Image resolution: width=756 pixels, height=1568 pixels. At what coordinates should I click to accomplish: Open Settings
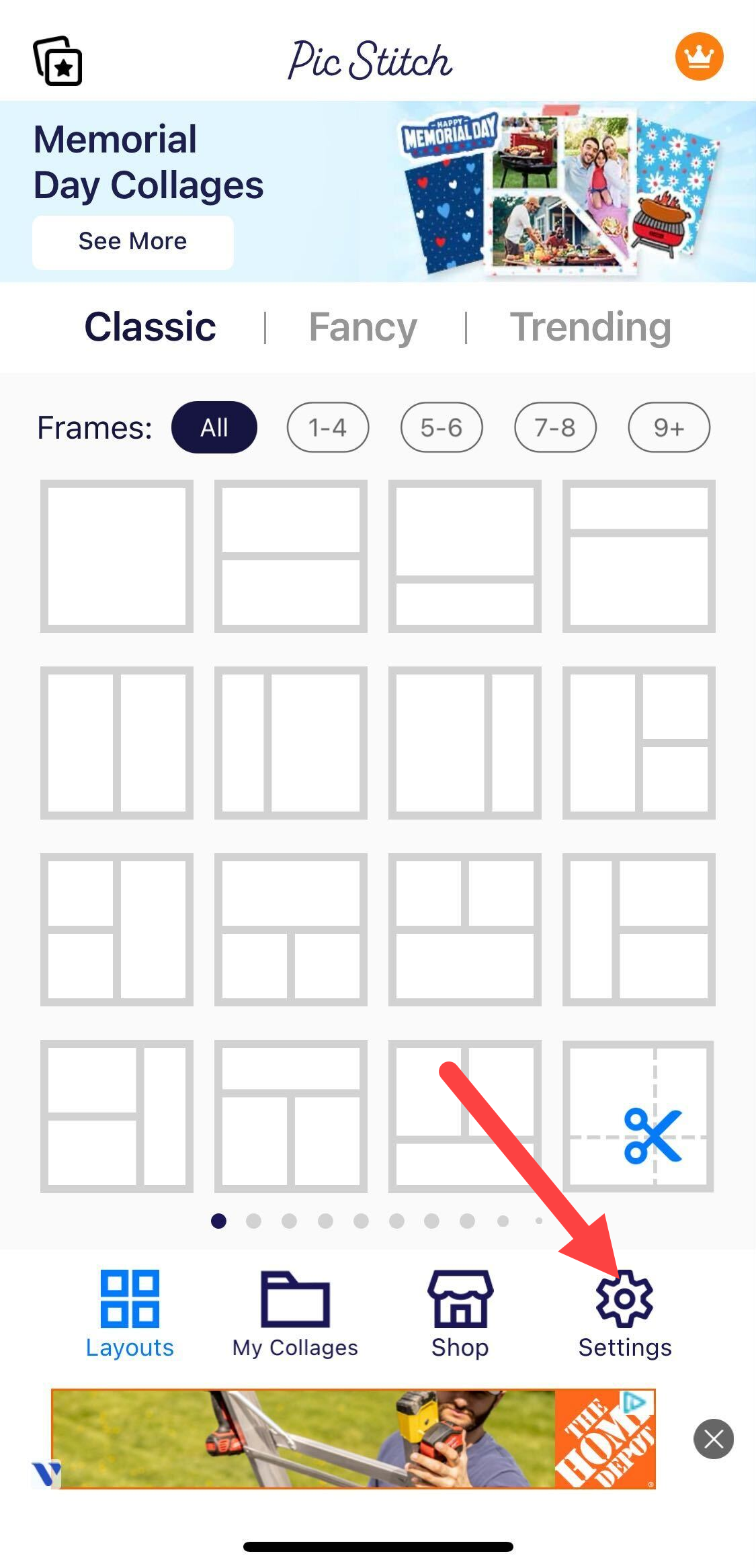pos(625,1313)
